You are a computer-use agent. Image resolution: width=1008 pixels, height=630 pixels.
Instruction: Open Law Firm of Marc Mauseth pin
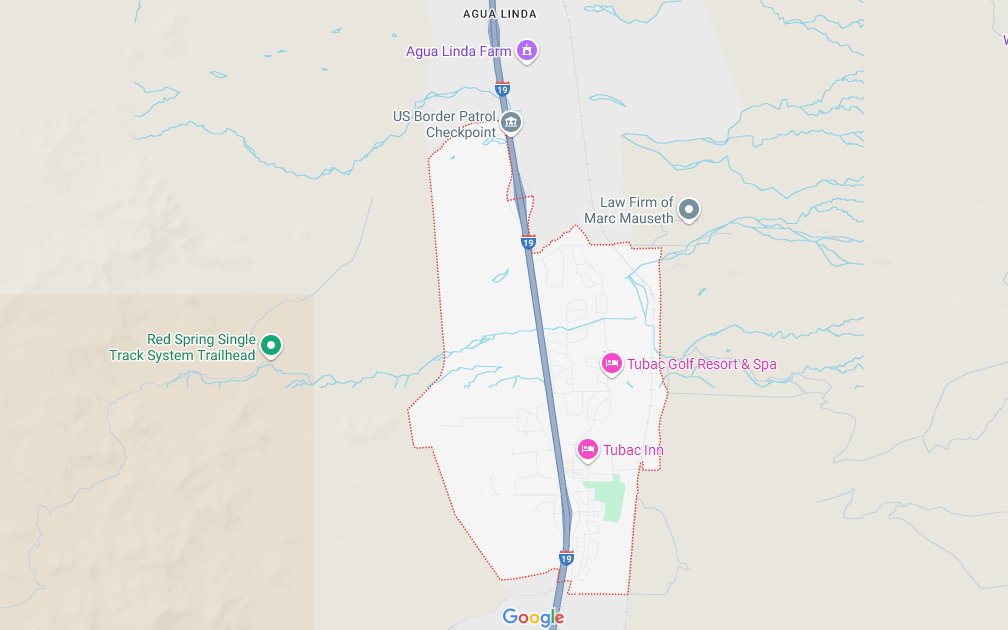coord(689,209)
